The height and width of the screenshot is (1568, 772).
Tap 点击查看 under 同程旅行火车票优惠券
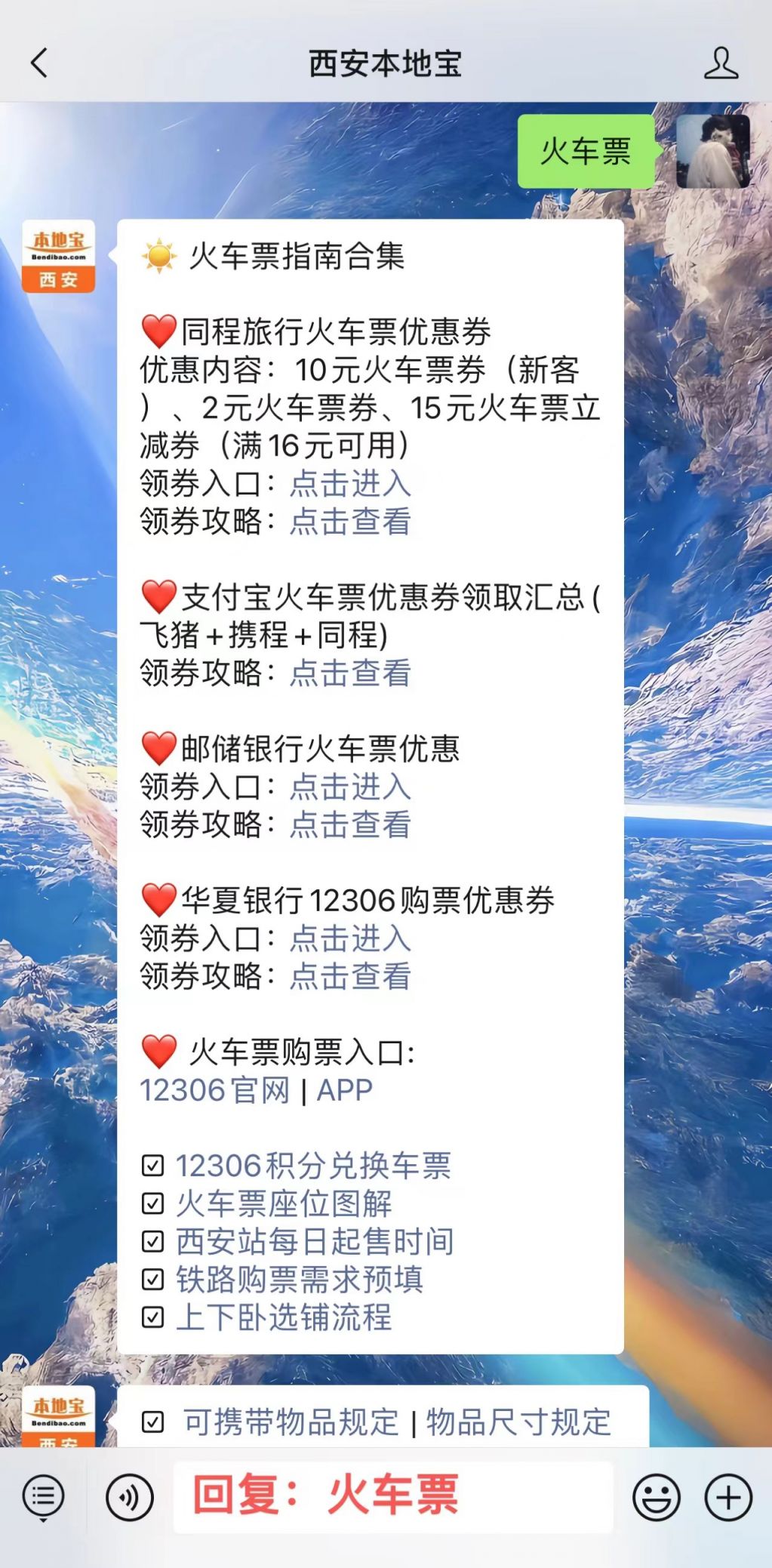(351, 522)
